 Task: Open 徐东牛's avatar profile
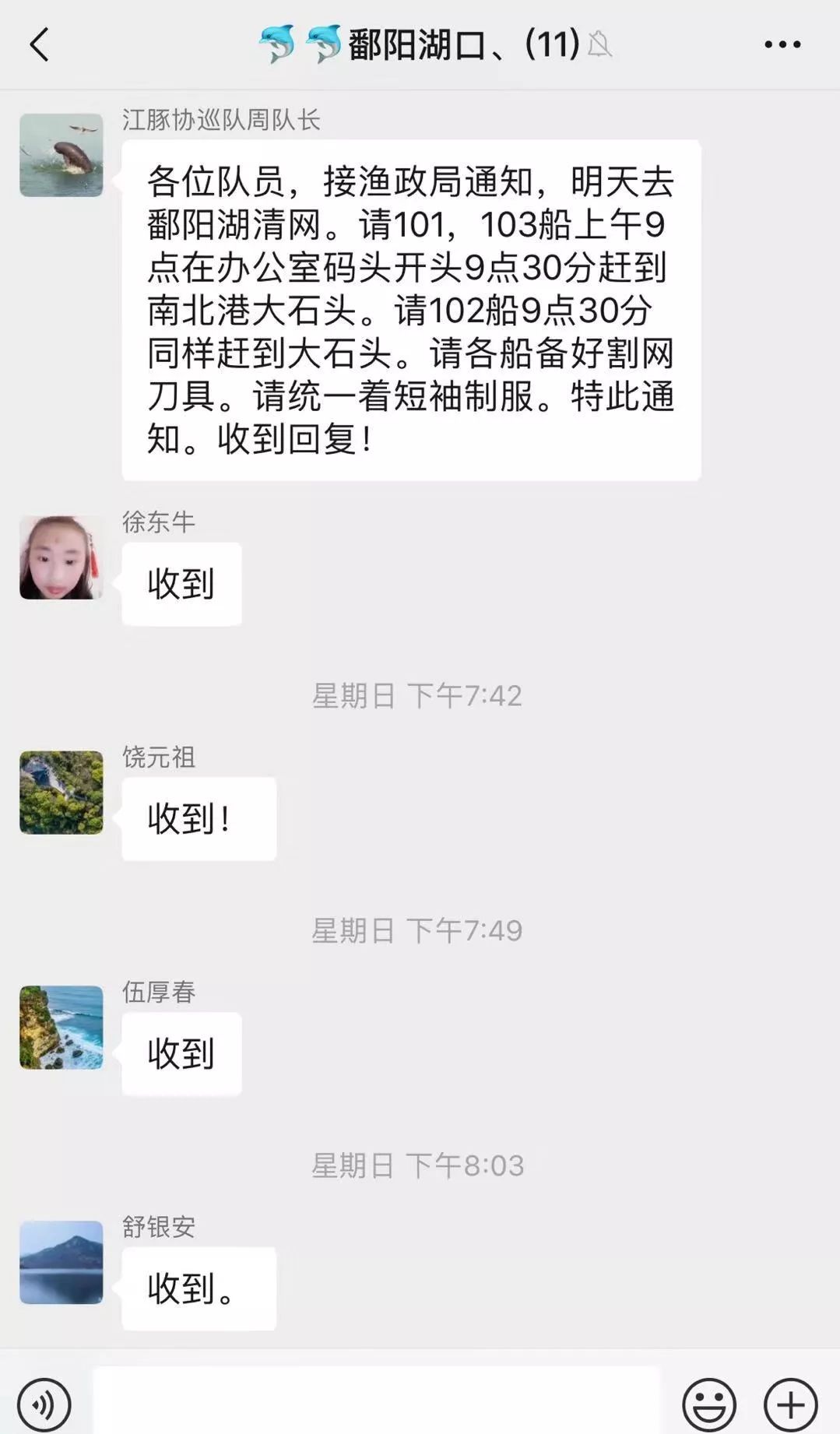click(62, 557)
